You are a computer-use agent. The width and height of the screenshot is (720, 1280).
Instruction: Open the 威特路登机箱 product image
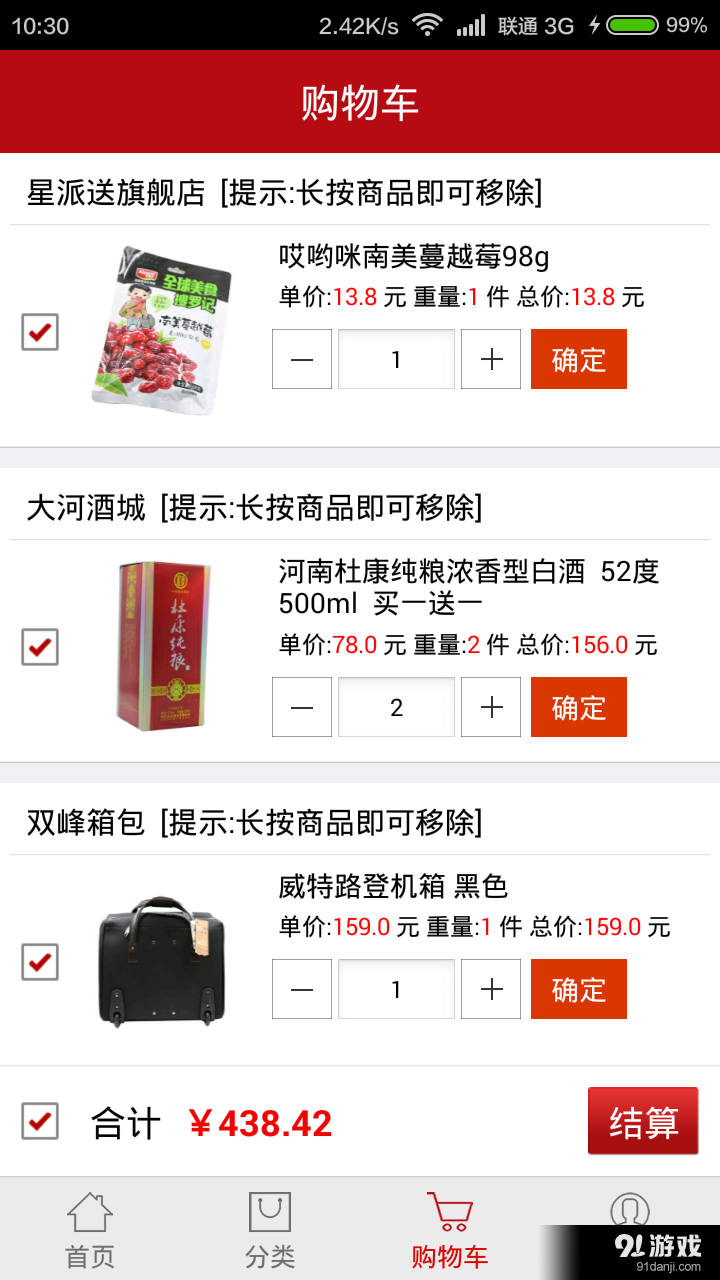pos(160,962)
